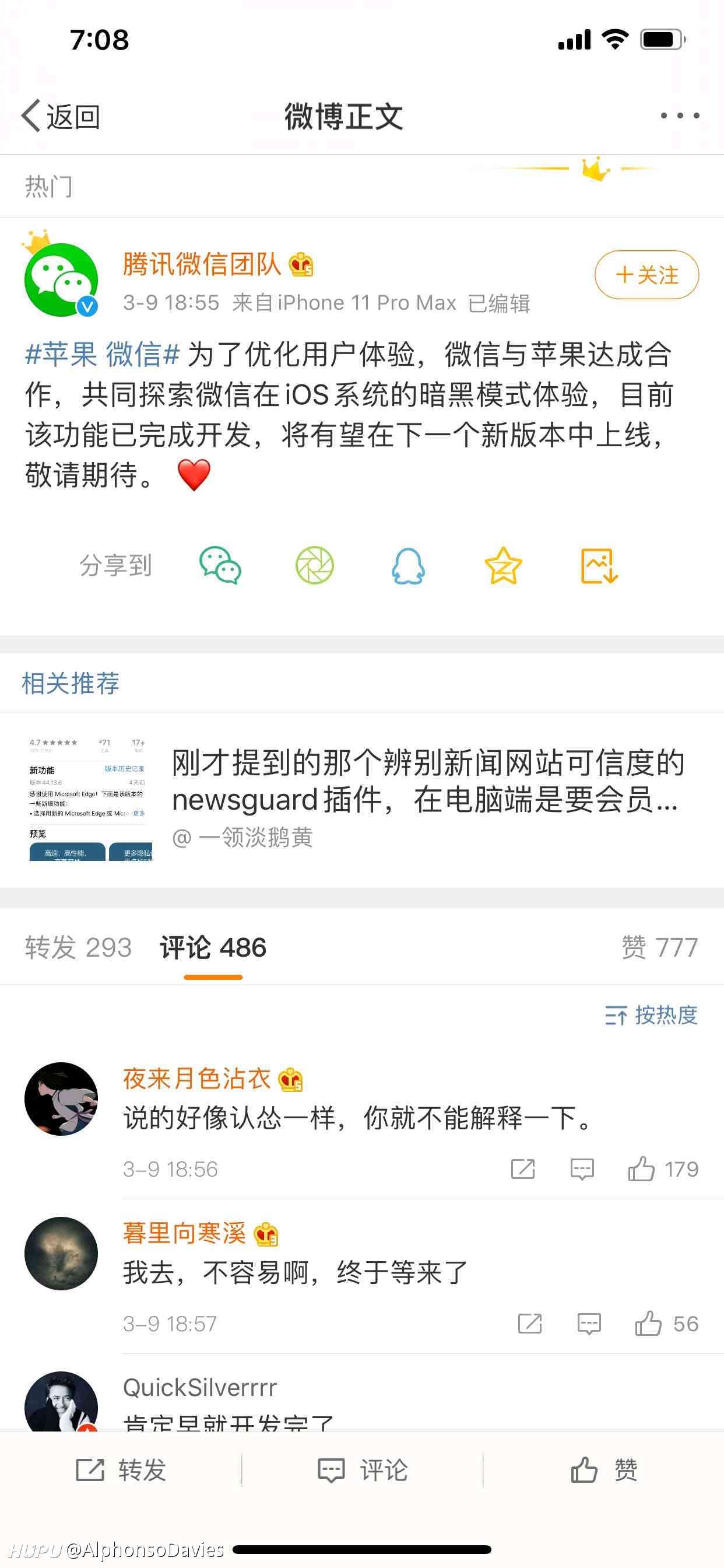Viewport: 724px width, 1568px height.
Task: Change comment sorting via 按热度
Action: pyautogui.click(x=651, y=1014)
